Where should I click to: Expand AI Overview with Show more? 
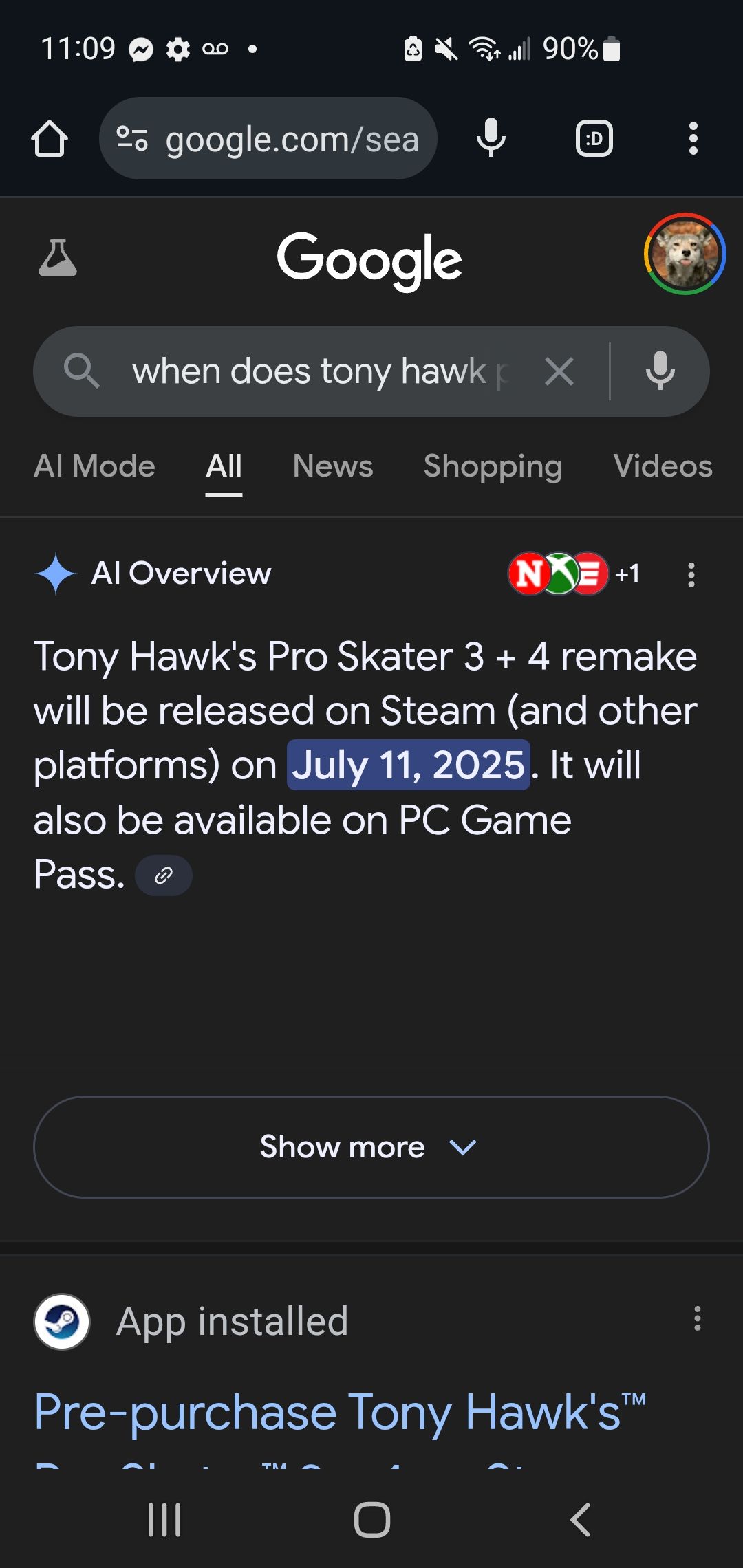tap(371, 1147)
